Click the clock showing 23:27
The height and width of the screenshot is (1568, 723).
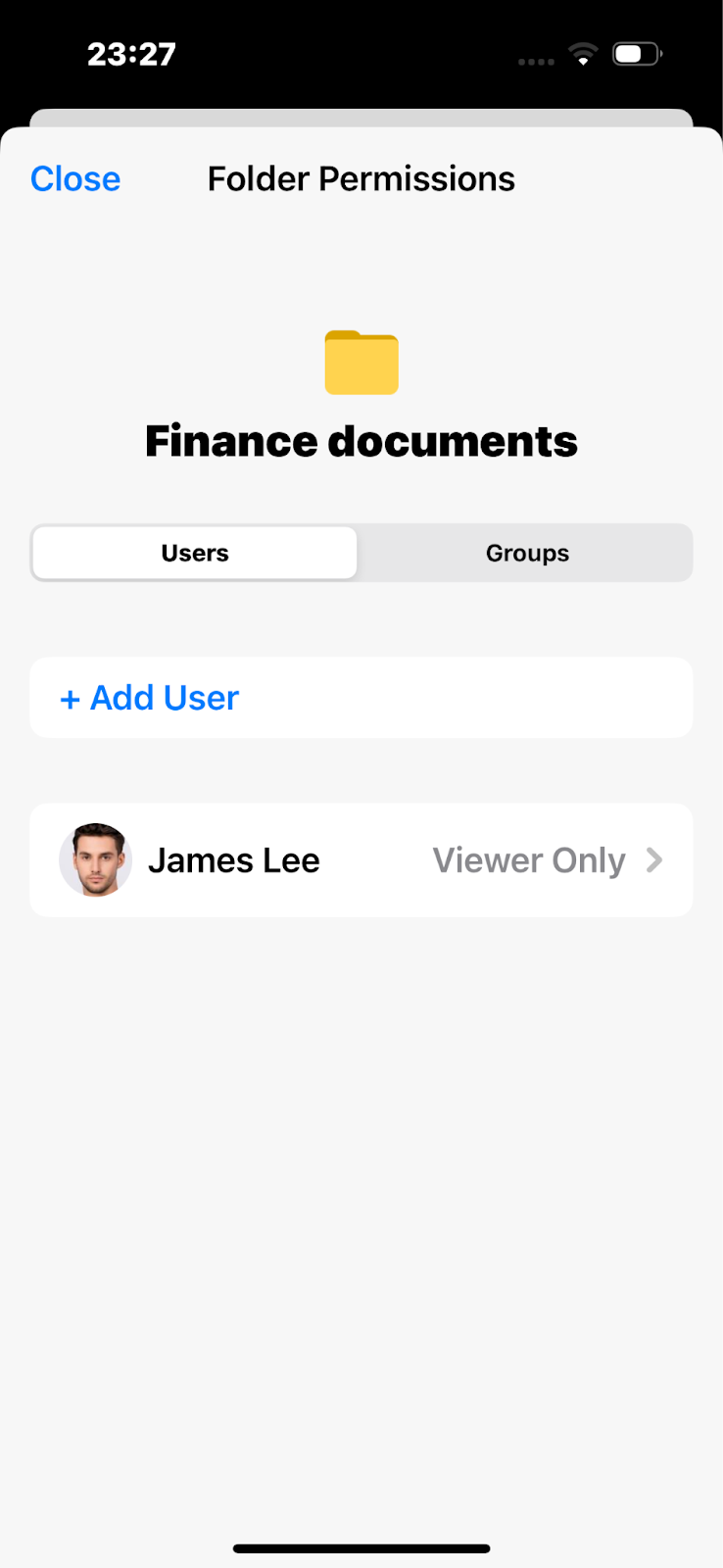(131, 54)
